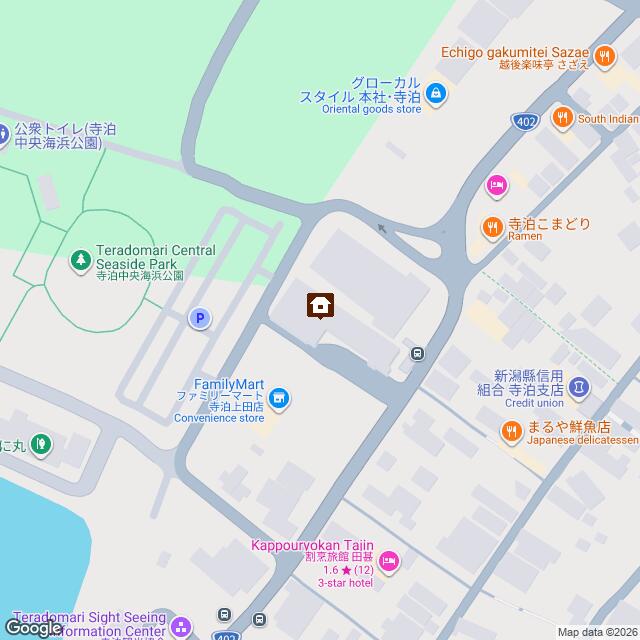Screen dimensions: 640x640
Task: Open the bus stop icon beside the home marker
Action: tap(417, 352)
